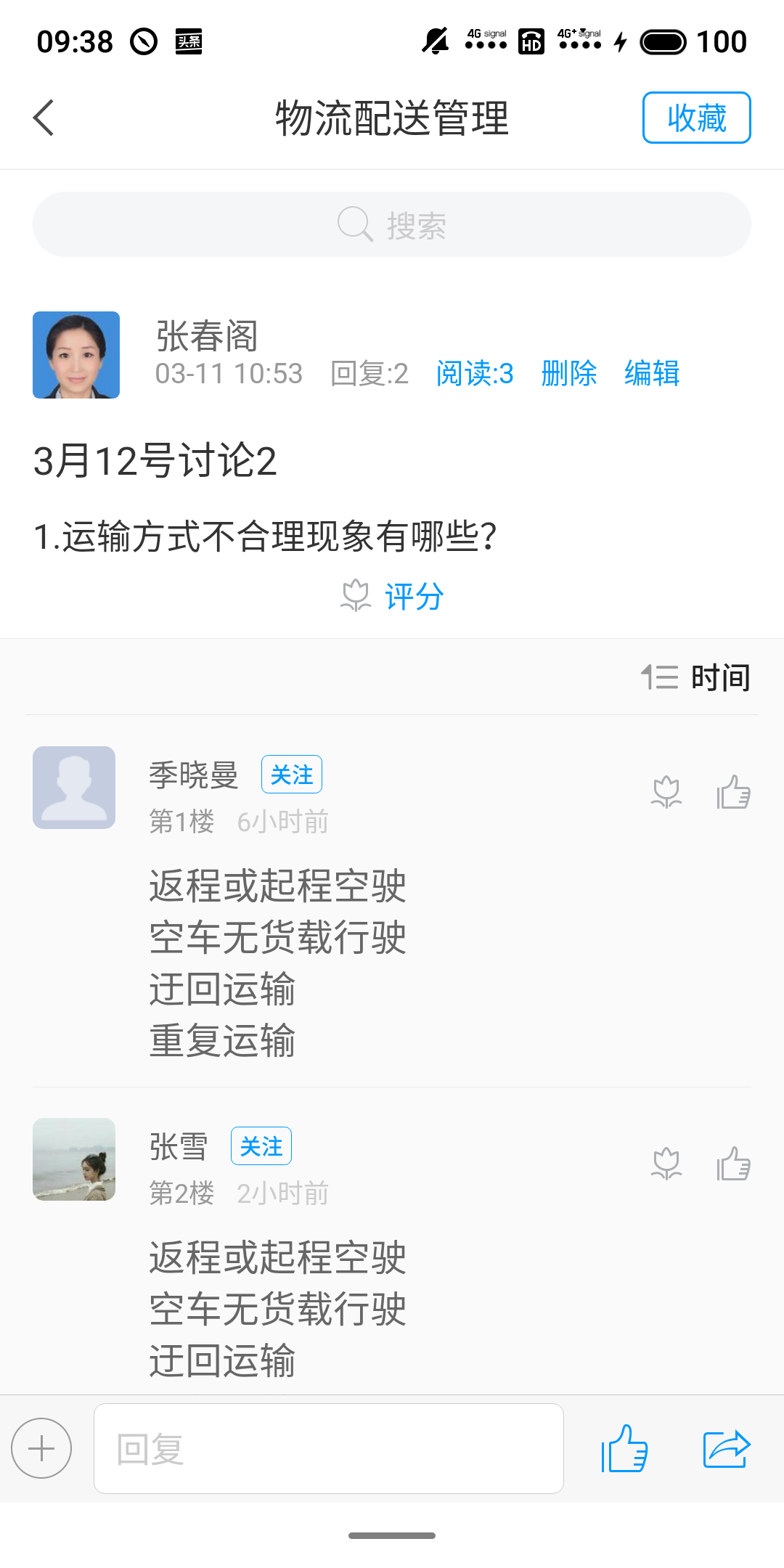Like 季晓曼's reply
The width and height of the screenshot is (784, 1568).
[x=733, y=792]
